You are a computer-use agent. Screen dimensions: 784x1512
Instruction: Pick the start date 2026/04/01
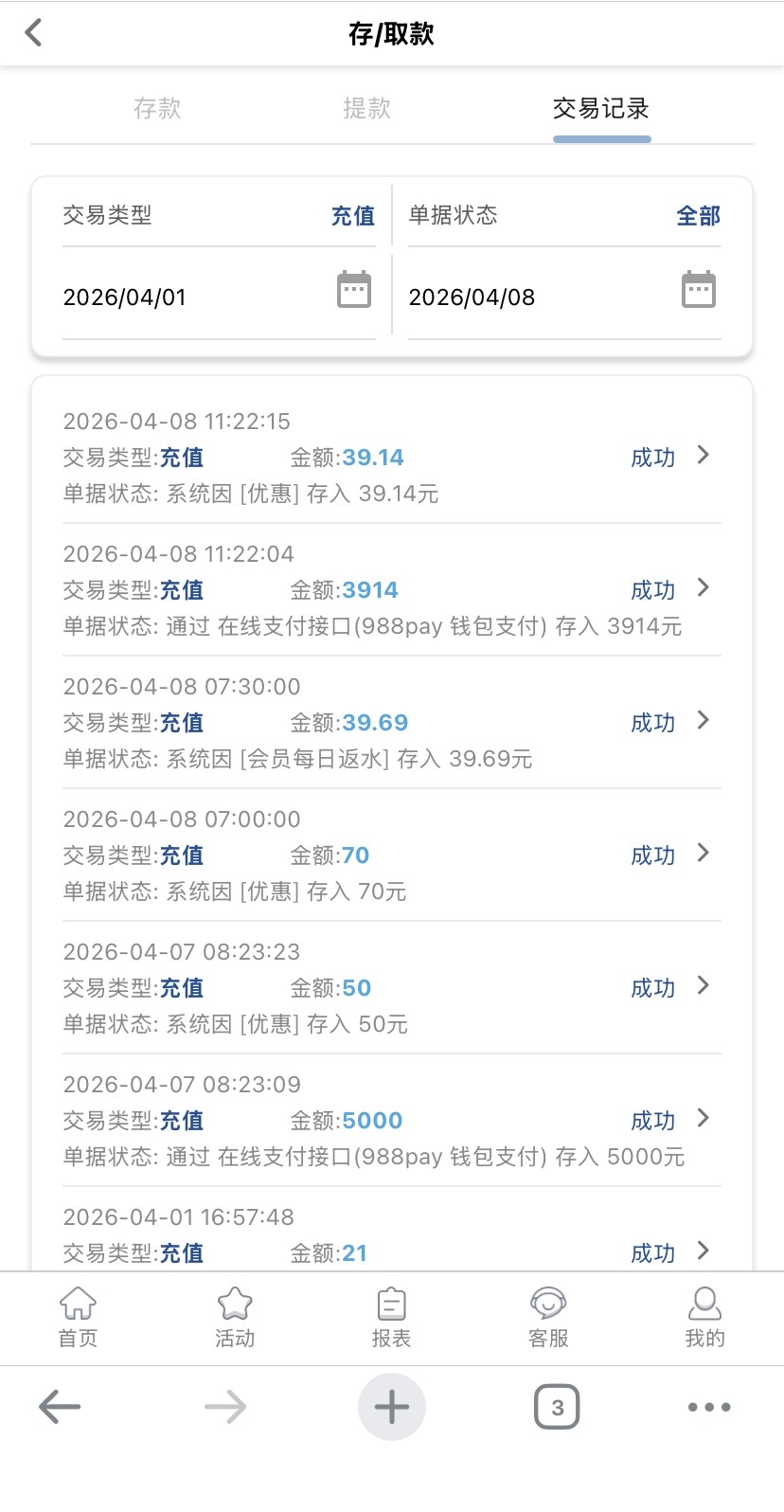click(x=219, y=296)
